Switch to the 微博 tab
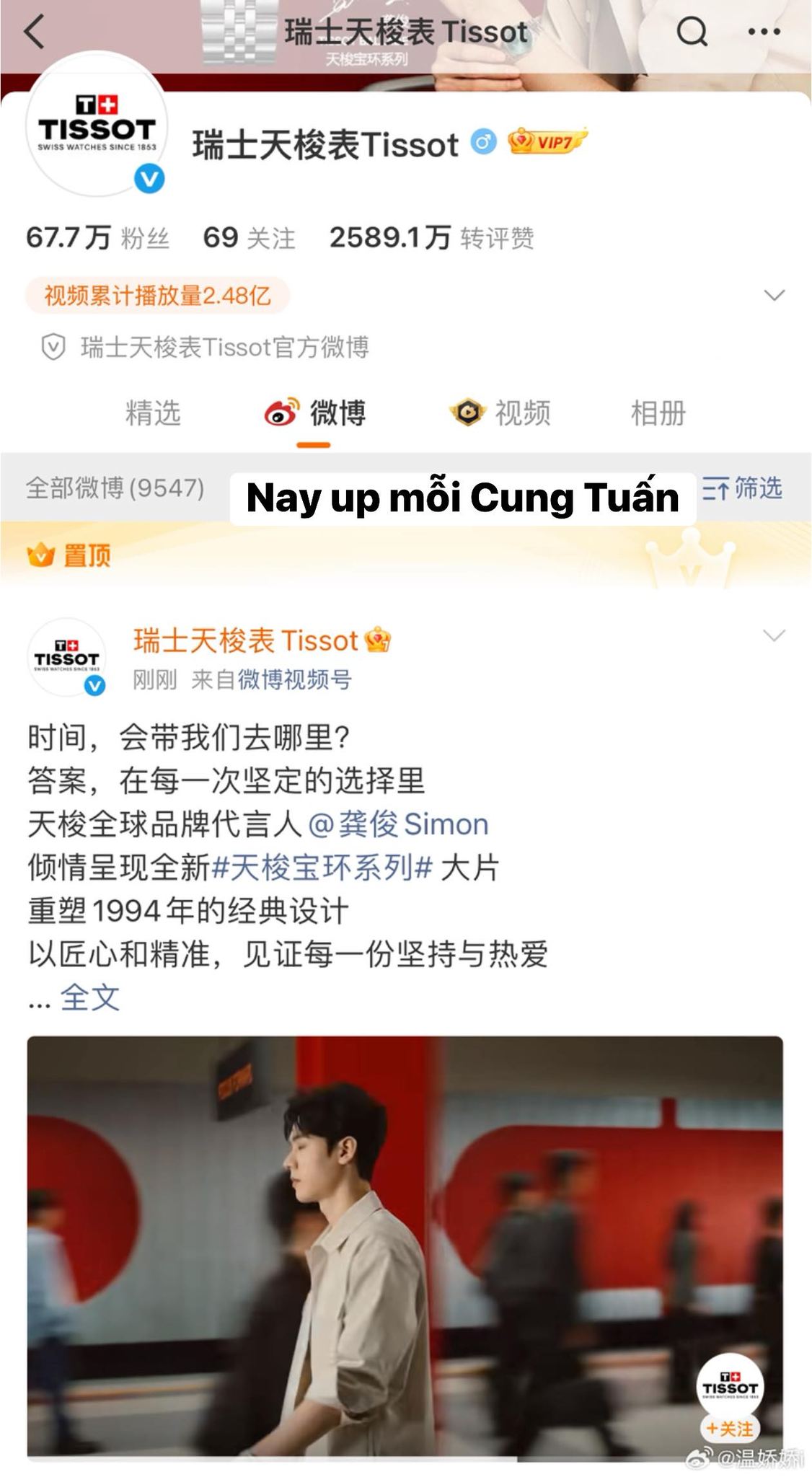Screen dimensions: 812x1477 [x=316, y=413]
